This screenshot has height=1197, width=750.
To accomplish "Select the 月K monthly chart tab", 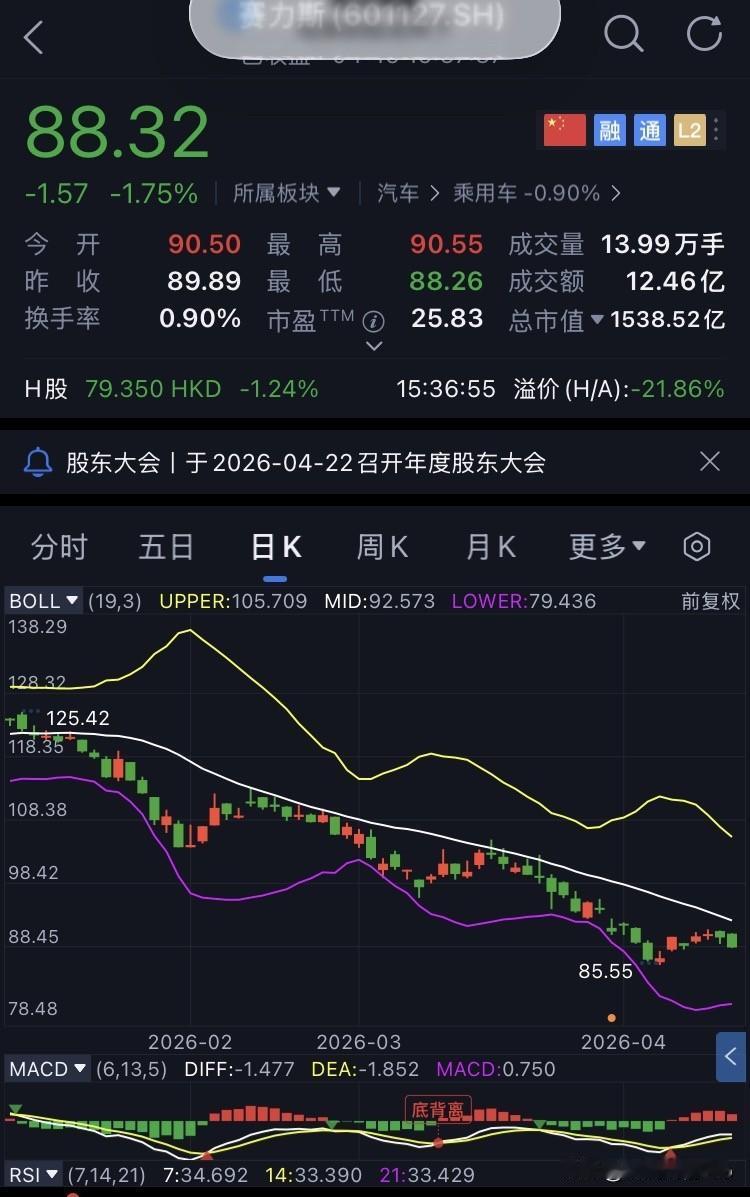I will tap(489, 547).
